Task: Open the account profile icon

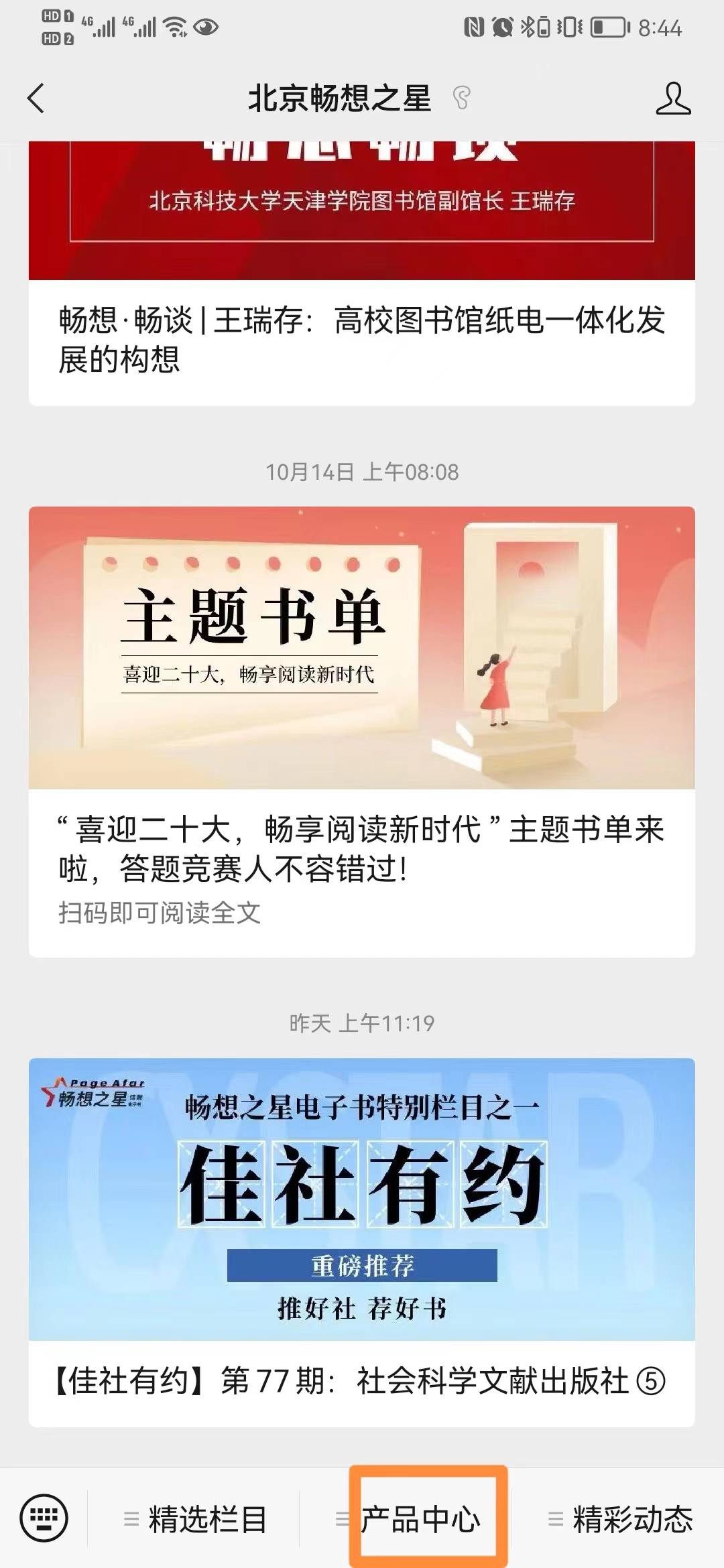Action: [673, 99]
